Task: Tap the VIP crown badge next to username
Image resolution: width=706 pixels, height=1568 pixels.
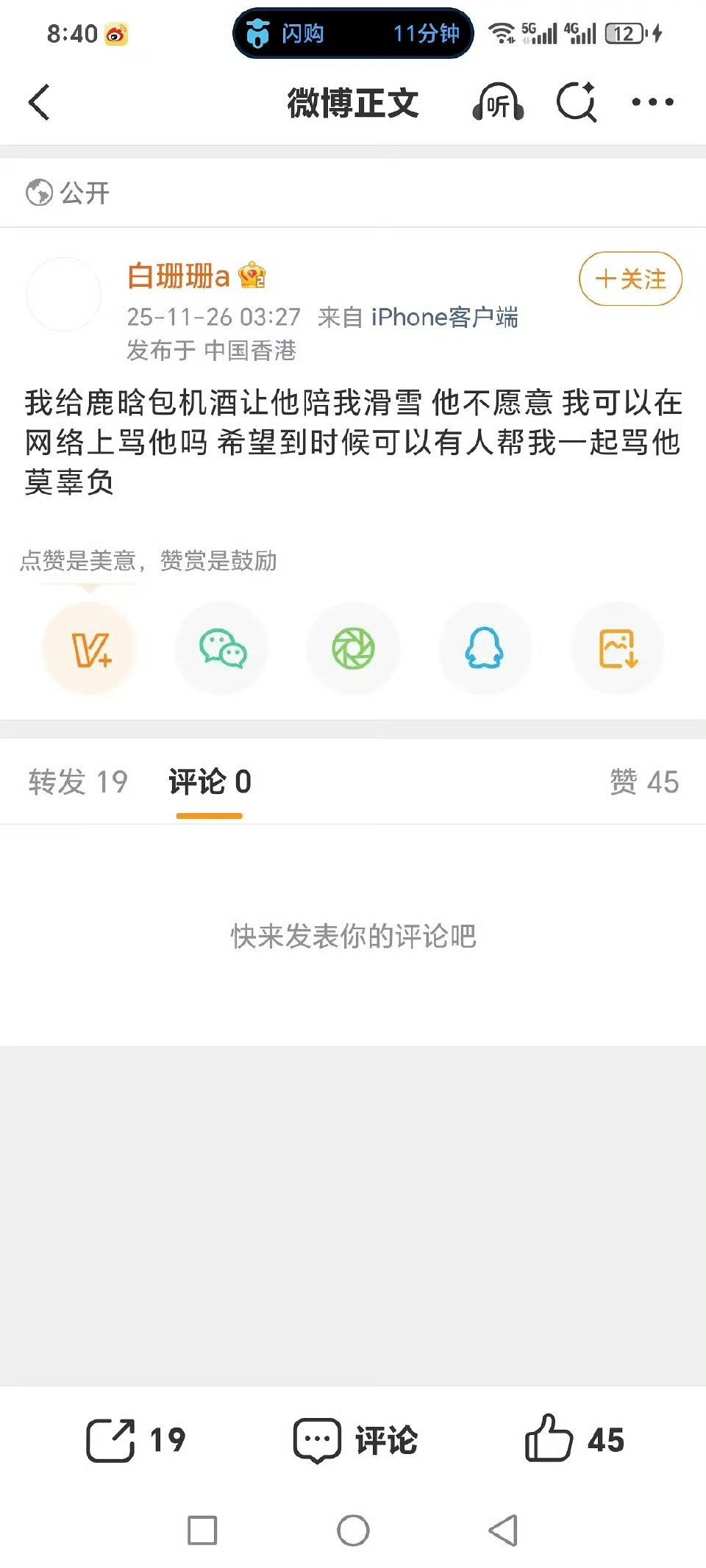Action: (254, 276)
